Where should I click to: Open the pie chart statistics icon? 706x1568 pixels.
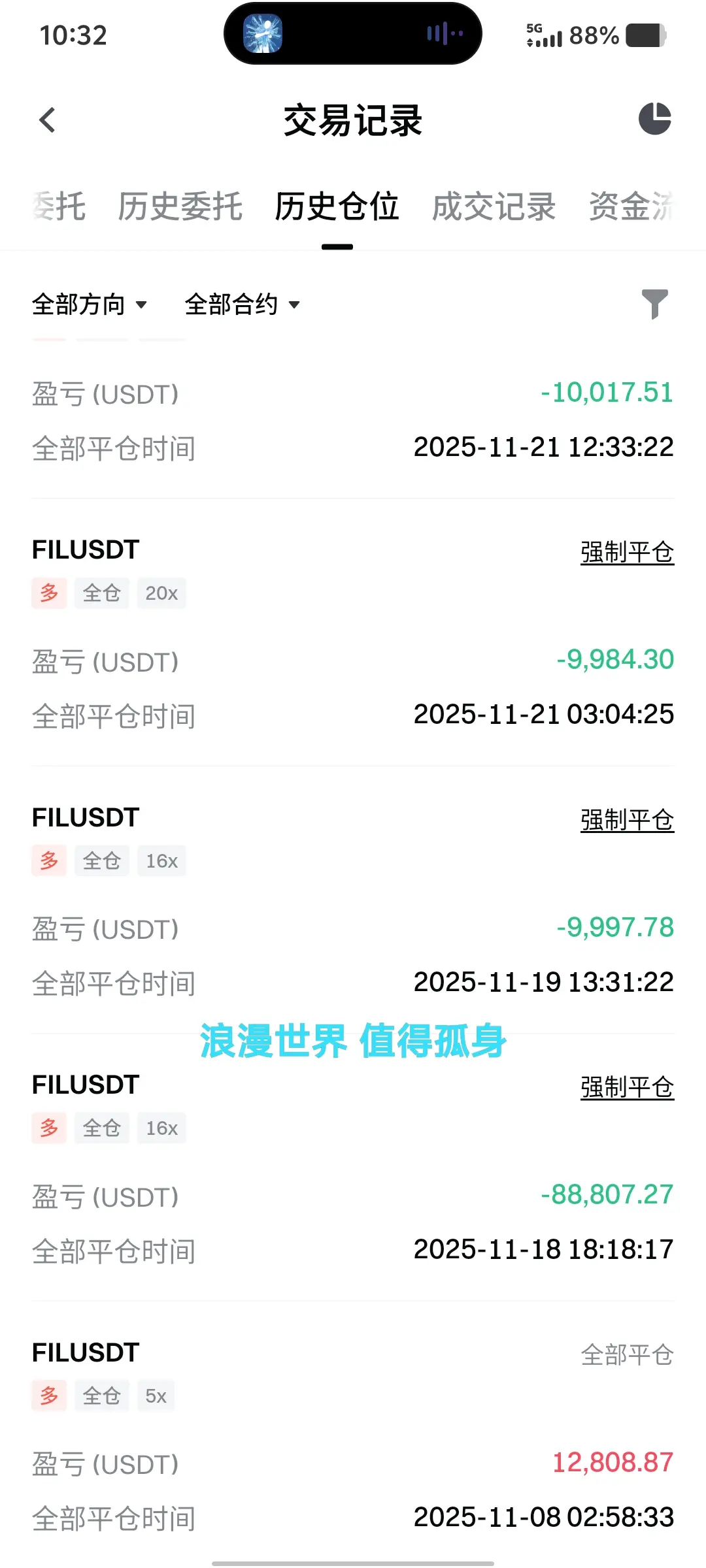[x=654, y=119]
